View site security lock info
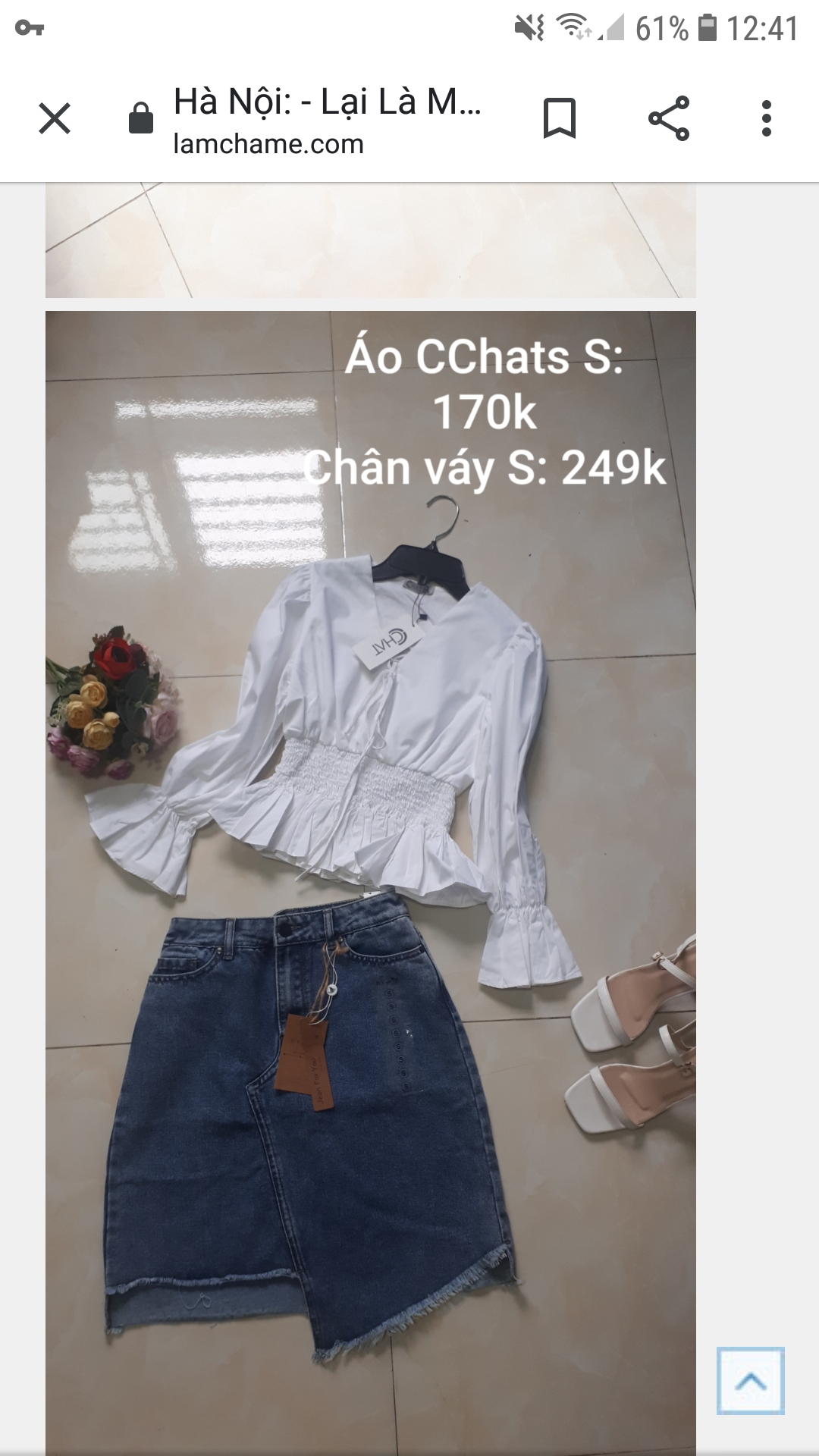 [x=141, y=119]
